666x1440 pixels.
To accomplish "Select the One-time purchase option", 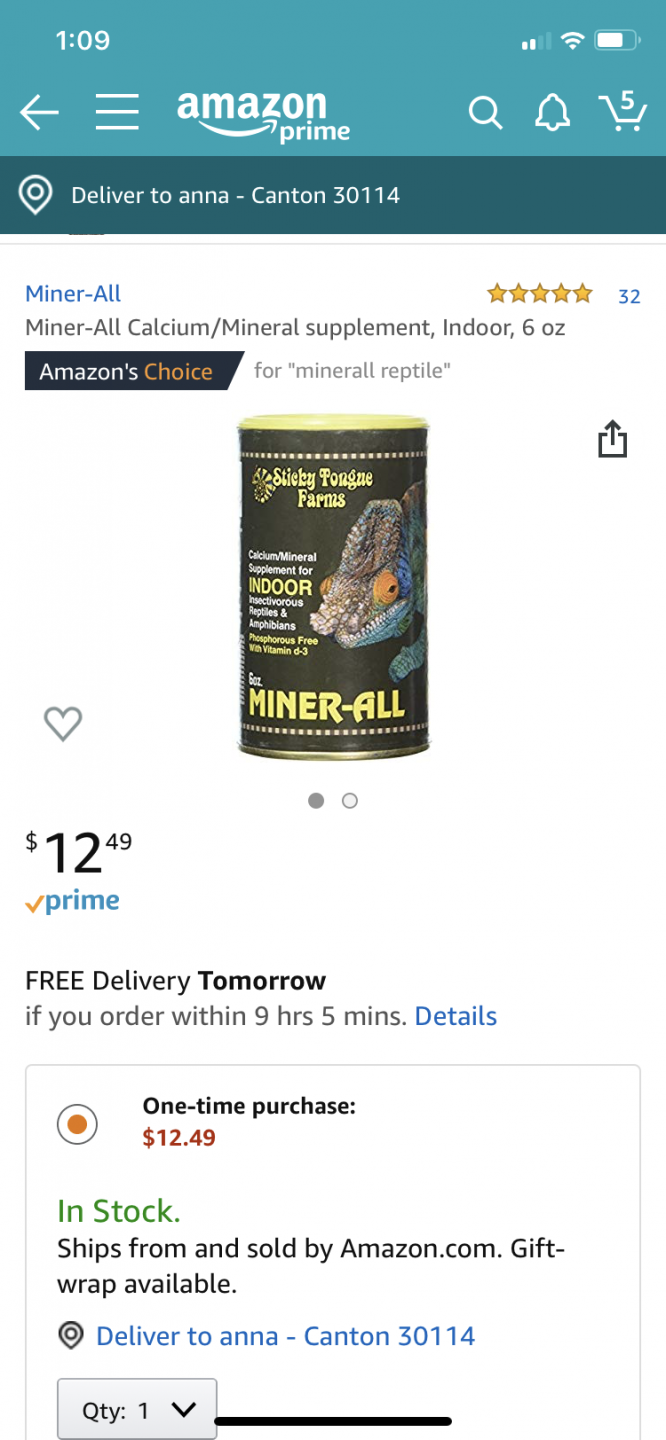I will click(77, 1124).
